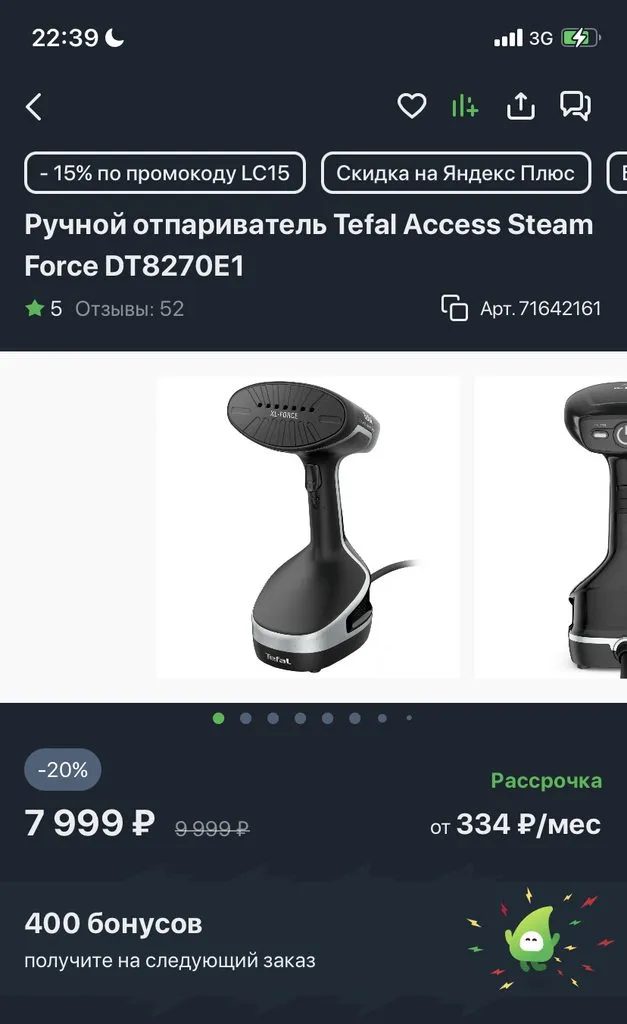Image resolution: width=627 pixels, height=1024 pixels.
Task: Open reviews labeled Отзывы: 52
Action: click(x=130, y=309)
